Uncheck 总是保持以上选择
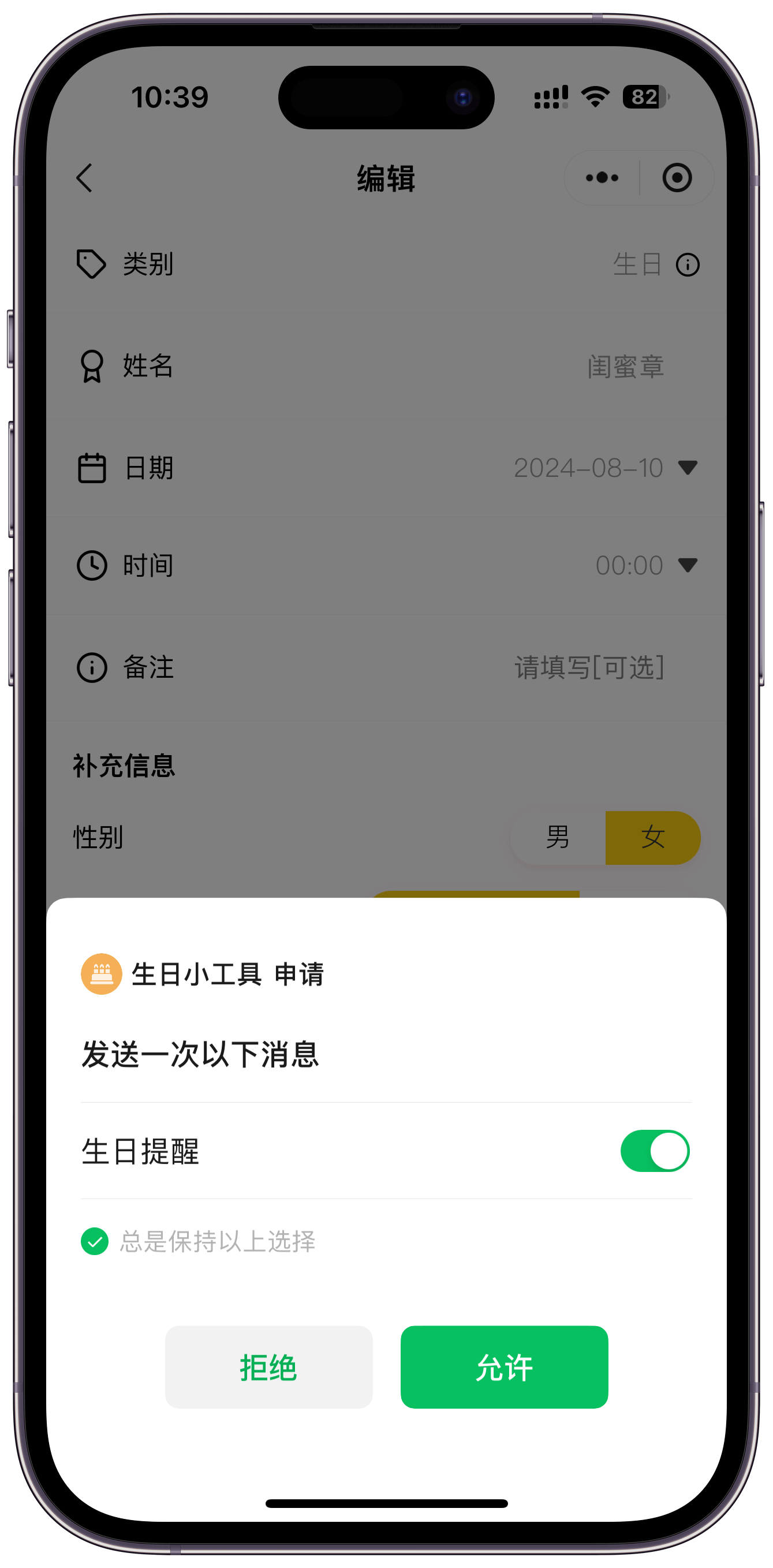 (95, 1241)
